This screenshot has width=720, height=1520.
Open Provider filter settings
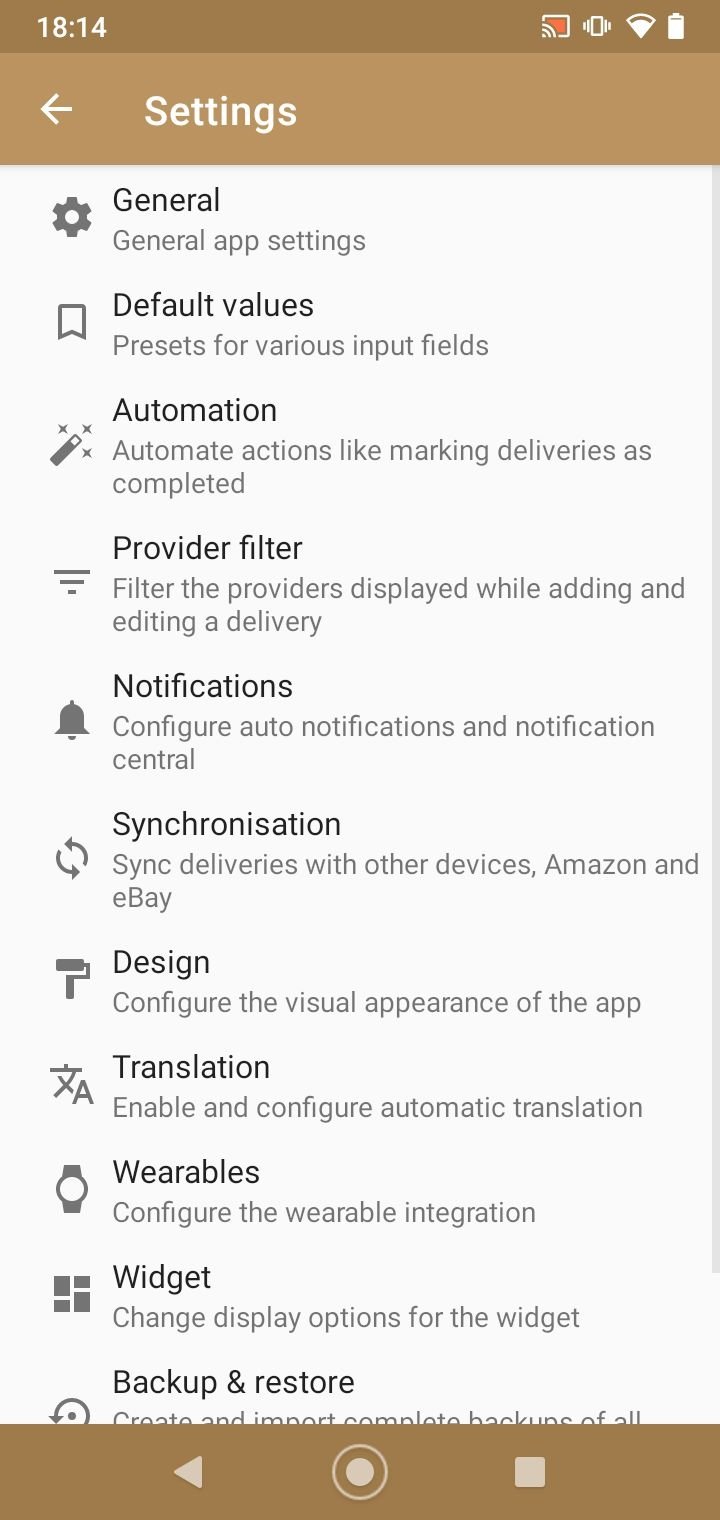pos(360,584)
